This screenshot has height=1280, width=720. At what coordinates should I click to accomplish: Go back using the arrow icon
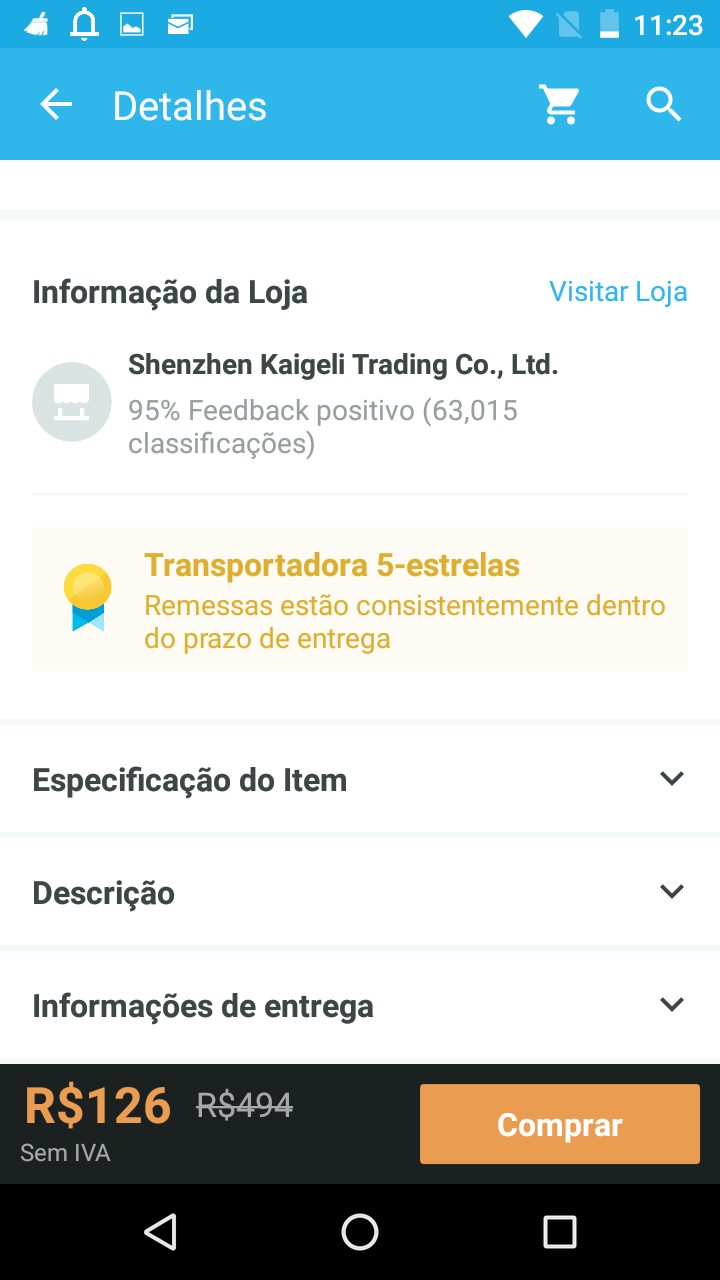[56, 105]
